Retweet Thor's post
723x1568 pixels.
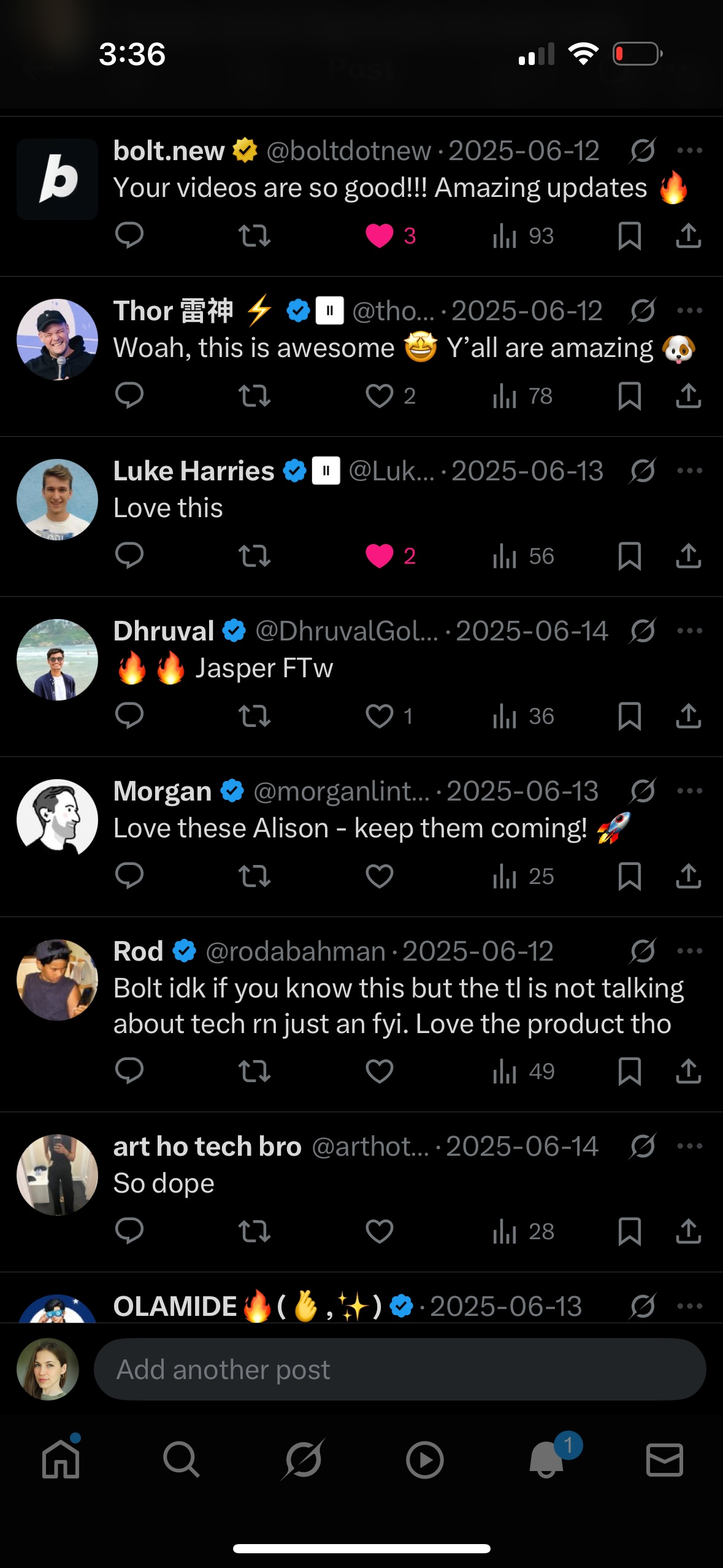point(255,396)
